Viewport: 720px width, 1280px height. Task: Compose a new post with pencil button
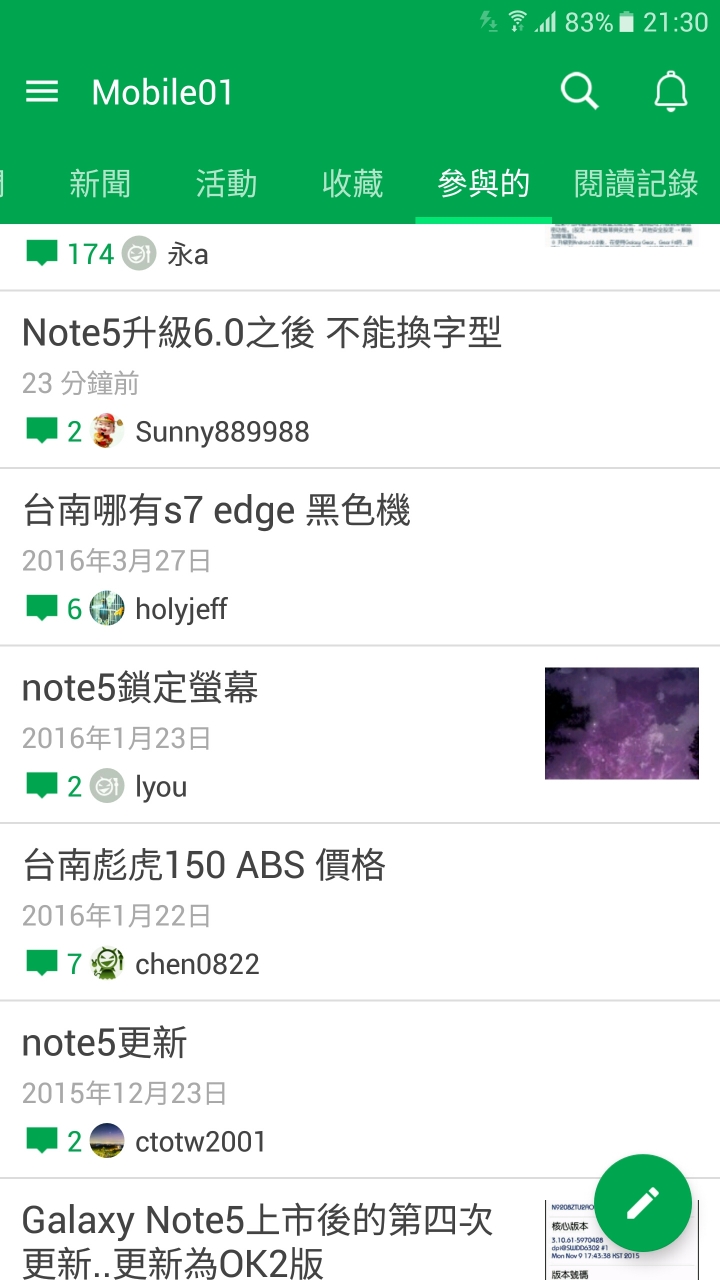tap(643, 1203)
